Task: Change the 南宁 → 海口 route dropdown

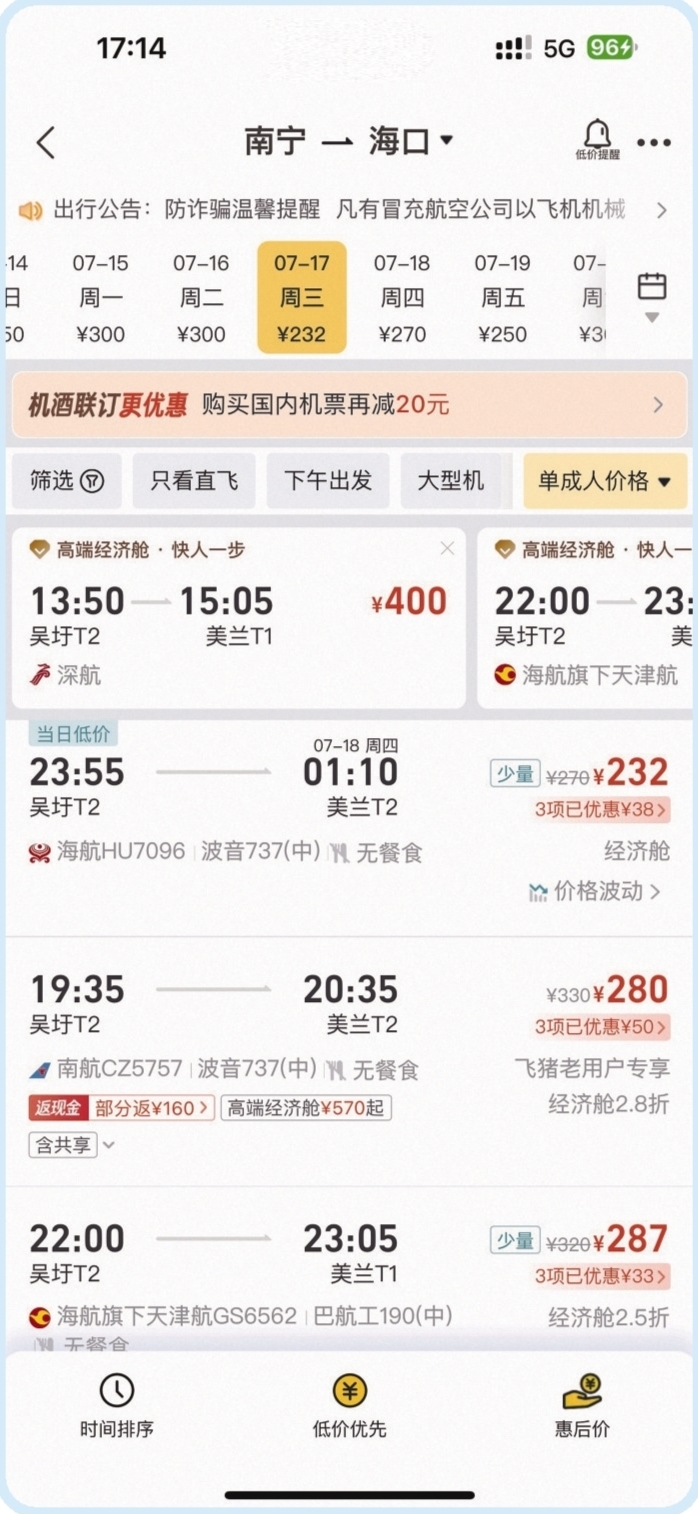Action: pos(348,142)
